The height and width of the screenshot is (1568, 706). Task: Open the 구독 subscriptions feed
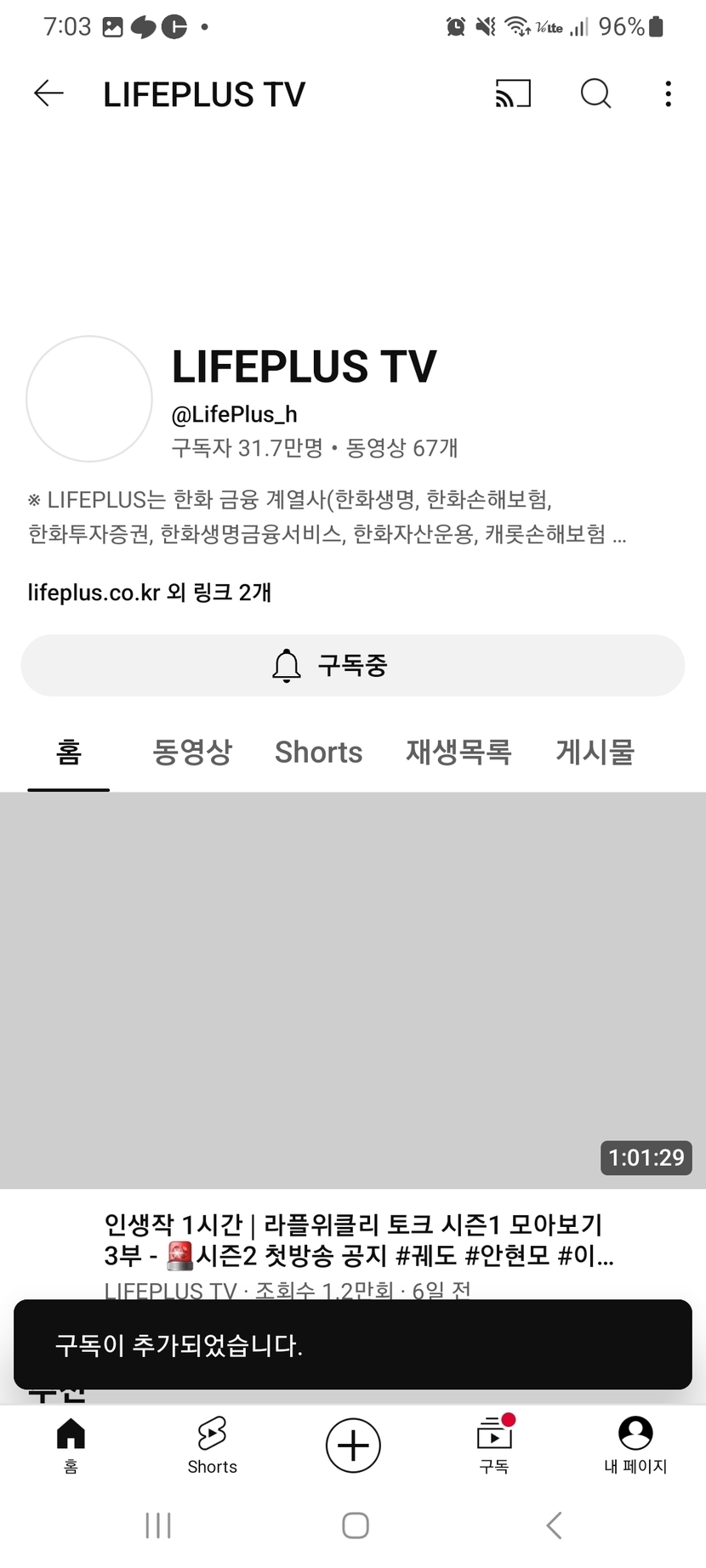click(x=494, y=1445)
